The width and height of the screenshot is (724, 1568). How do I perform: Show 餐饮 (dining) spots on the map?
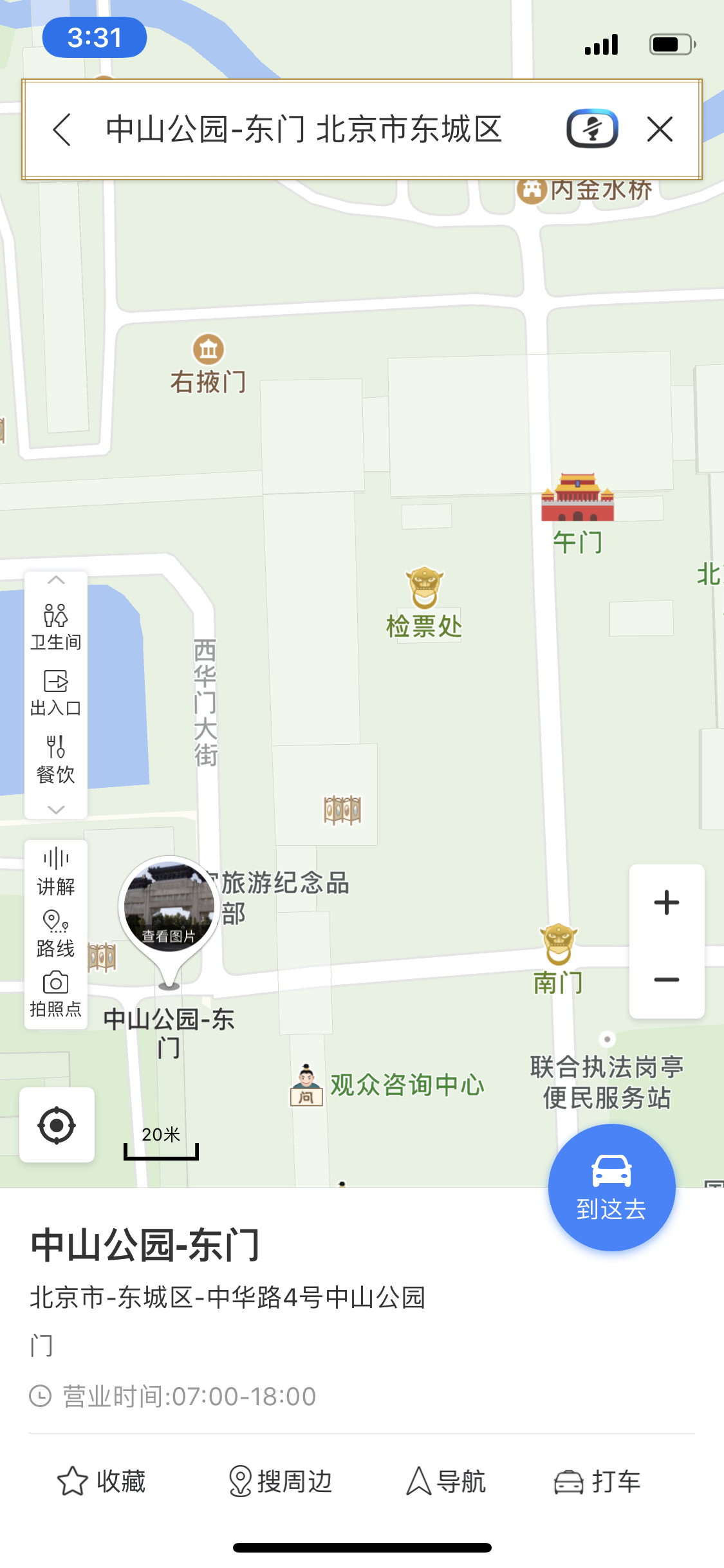pyautogui.click(x=56, y=760)
